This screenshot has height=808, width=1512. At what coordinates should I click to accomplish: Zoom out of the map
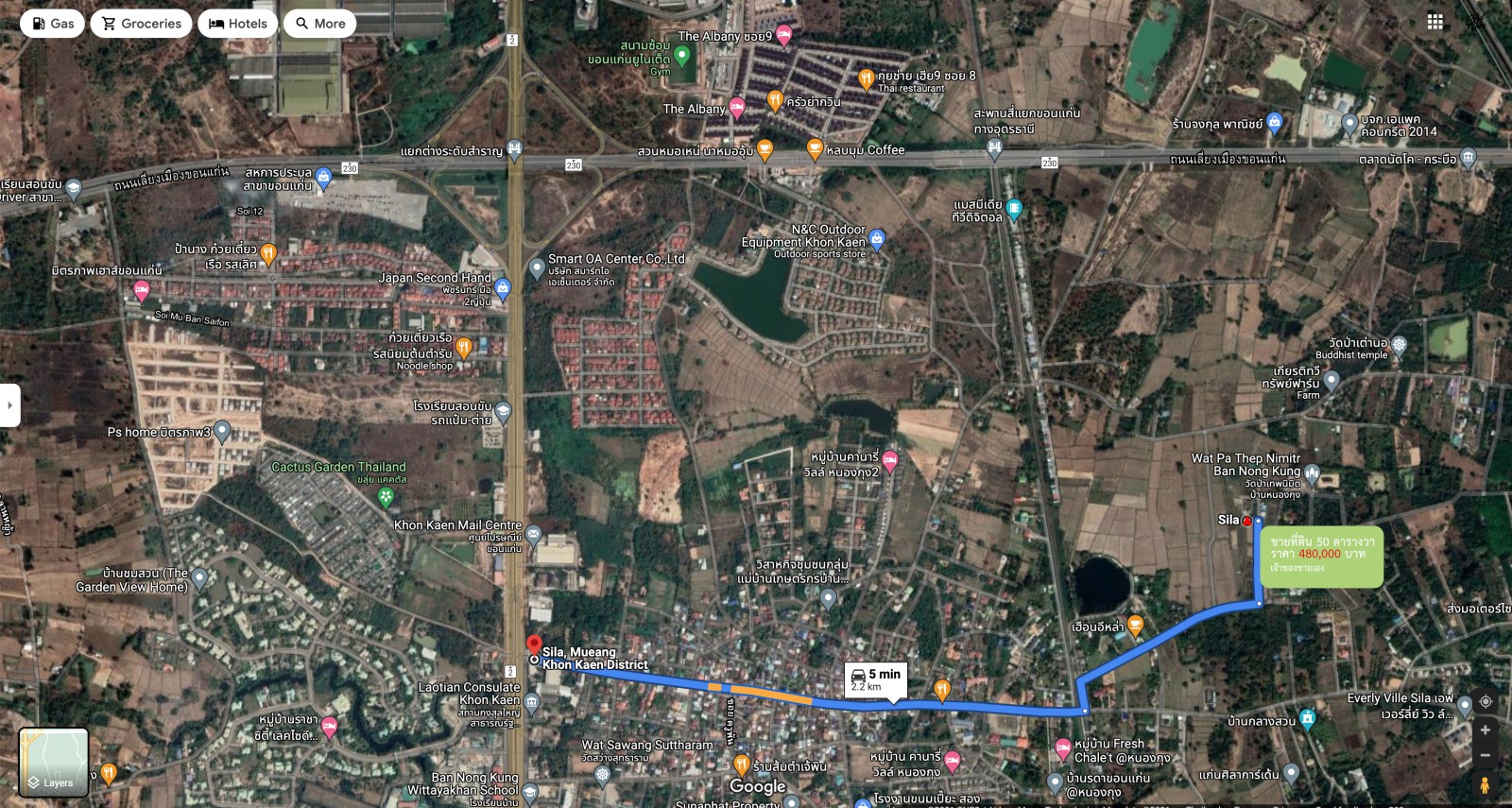(x=1485, y=756)
